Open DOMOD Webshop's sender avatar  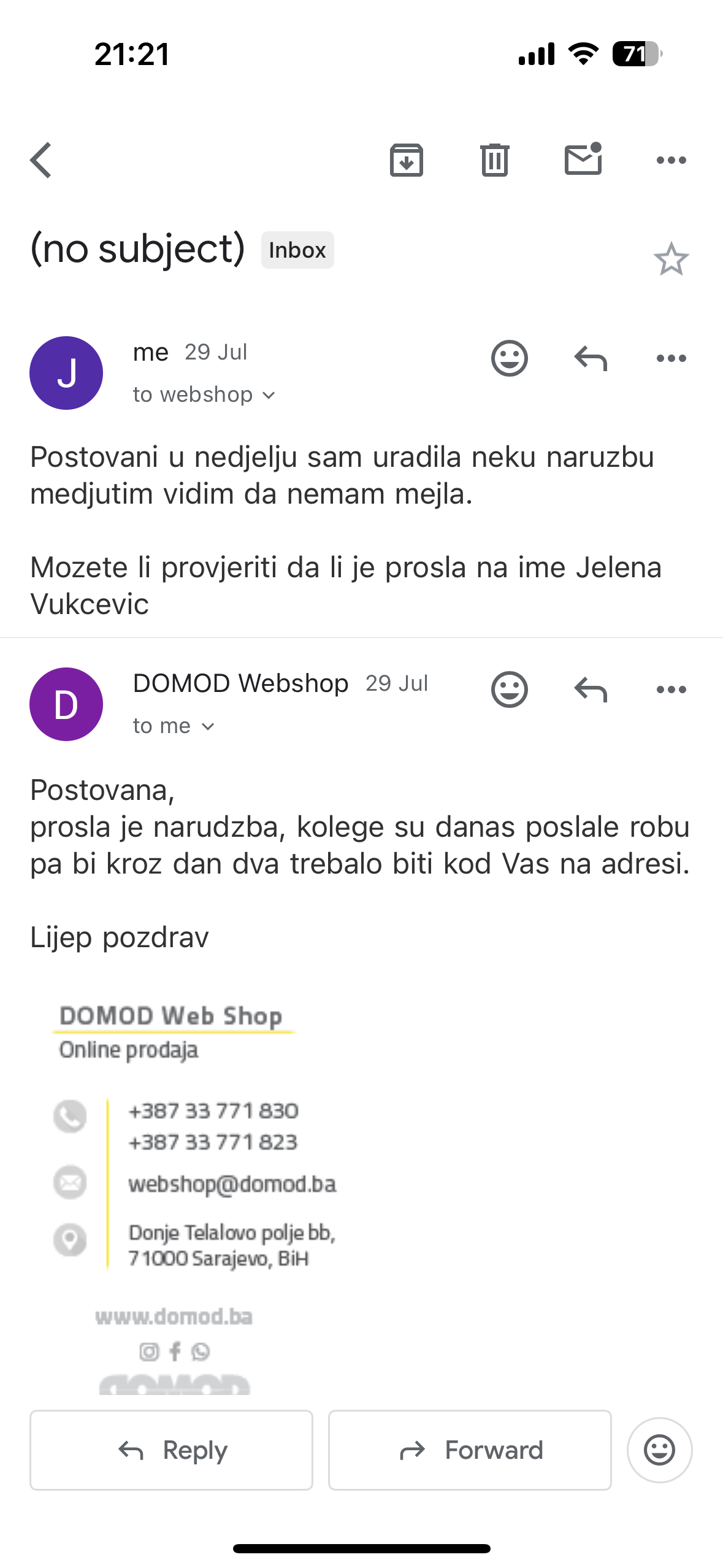[66, 704]
